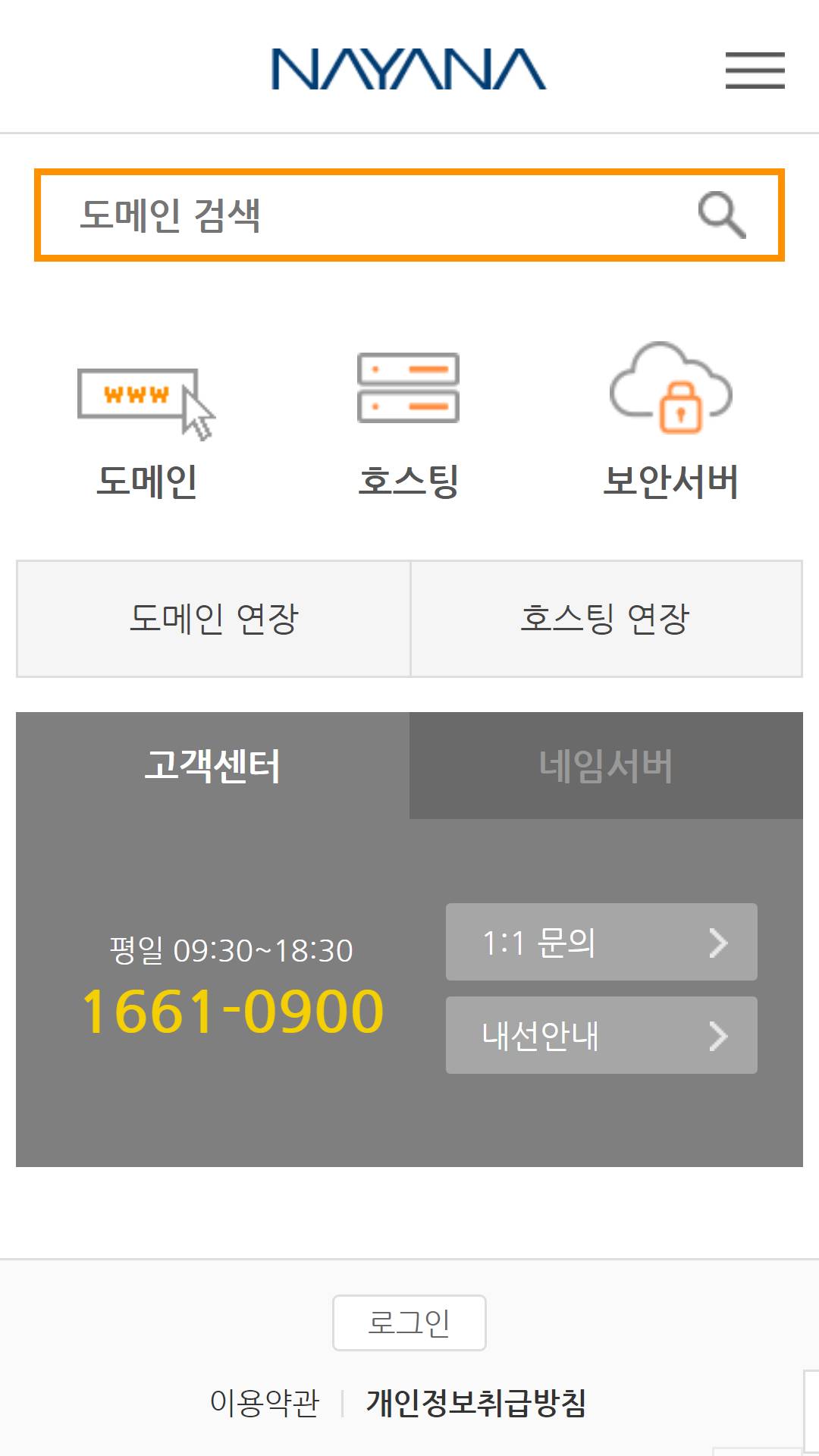Screen dimensions: 819x1456
Task: Open the 이용약관 link
Action: point(265,1403)
